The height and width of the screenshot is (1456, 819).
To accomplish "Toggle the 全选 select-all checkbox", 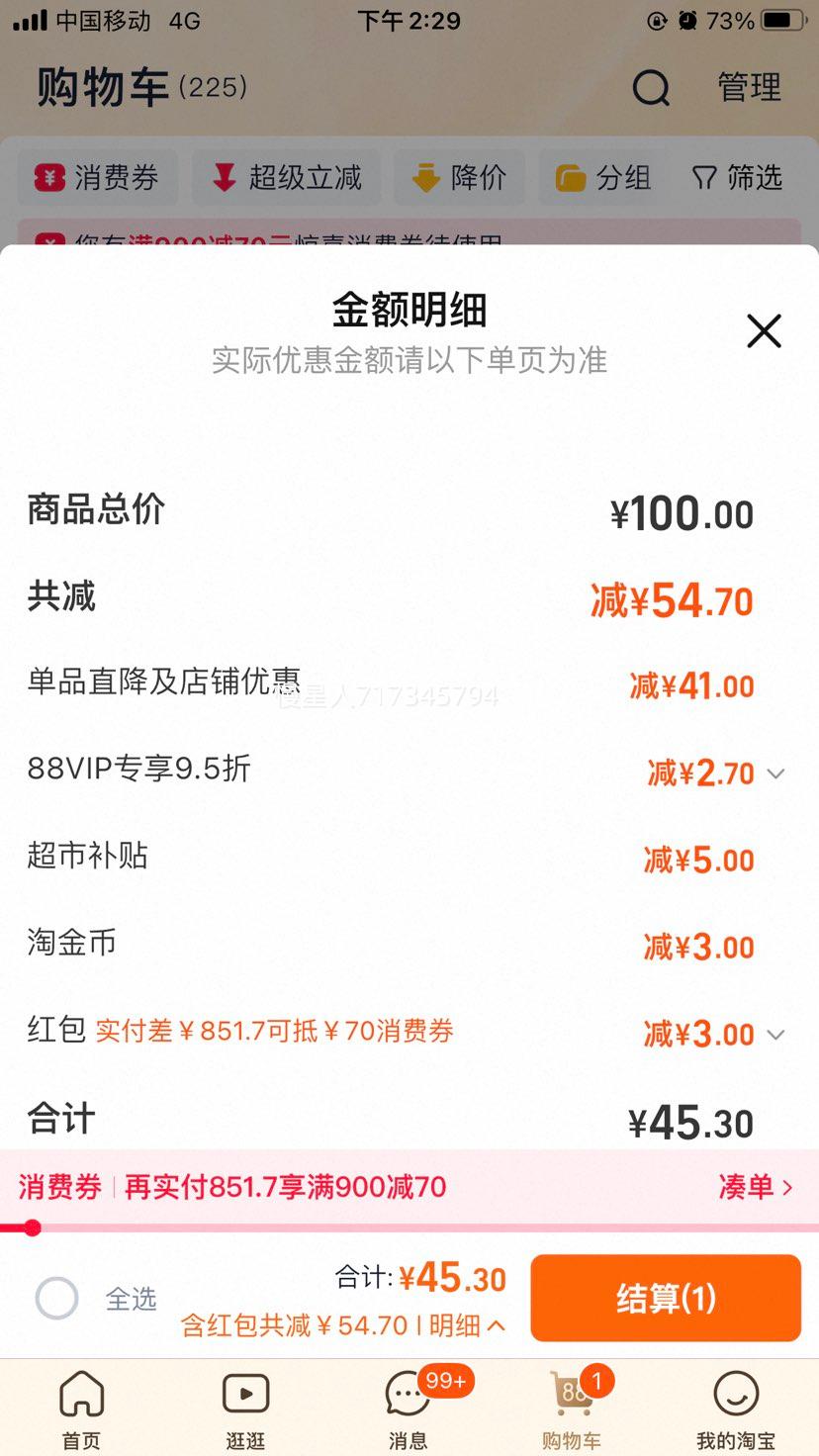I will [x=57, y=1298].
